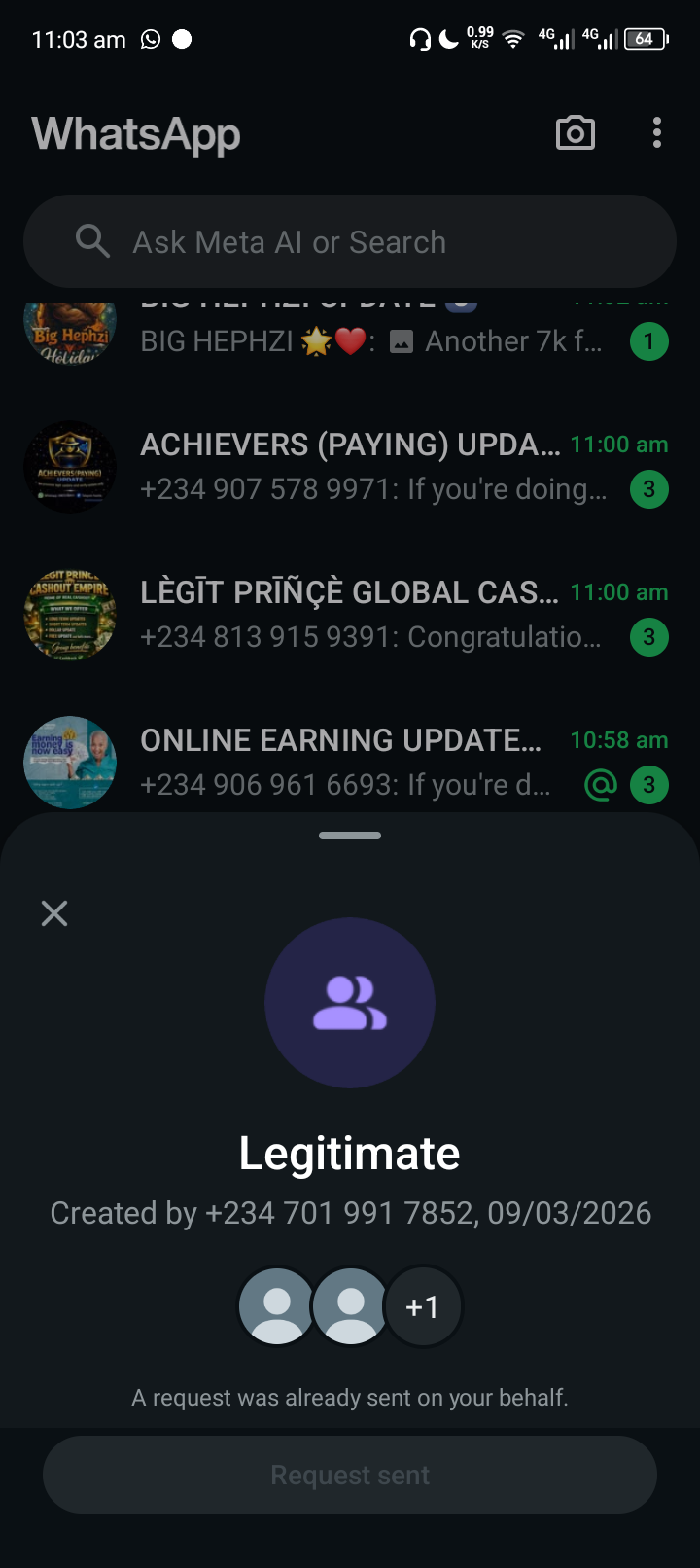Tap the Request sent button

pos(350,1475)
